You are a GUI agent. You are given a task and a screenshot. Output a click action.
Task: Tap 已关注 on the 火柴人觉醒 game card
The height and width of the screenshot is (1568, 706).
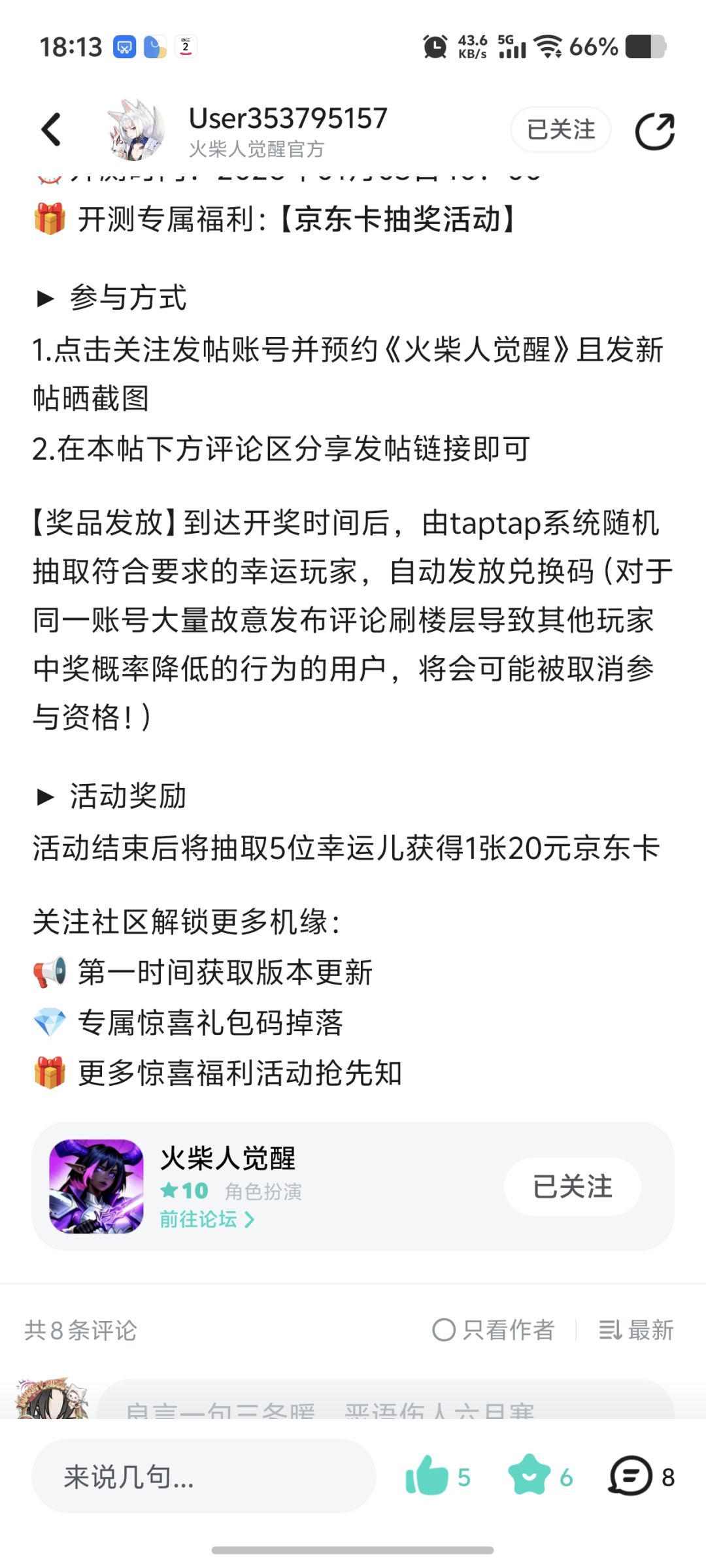573,1186
